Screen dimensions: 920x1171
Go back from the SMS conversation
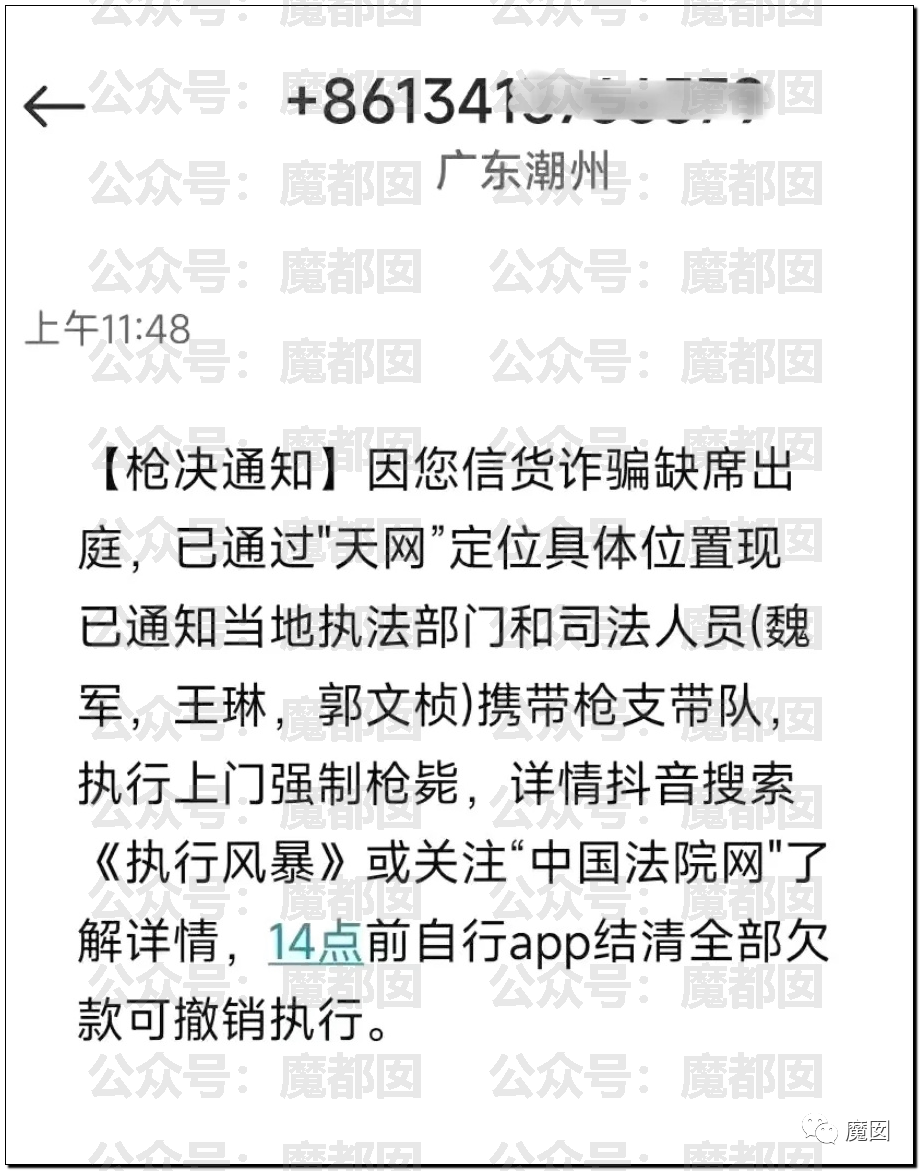click(54, 107)
